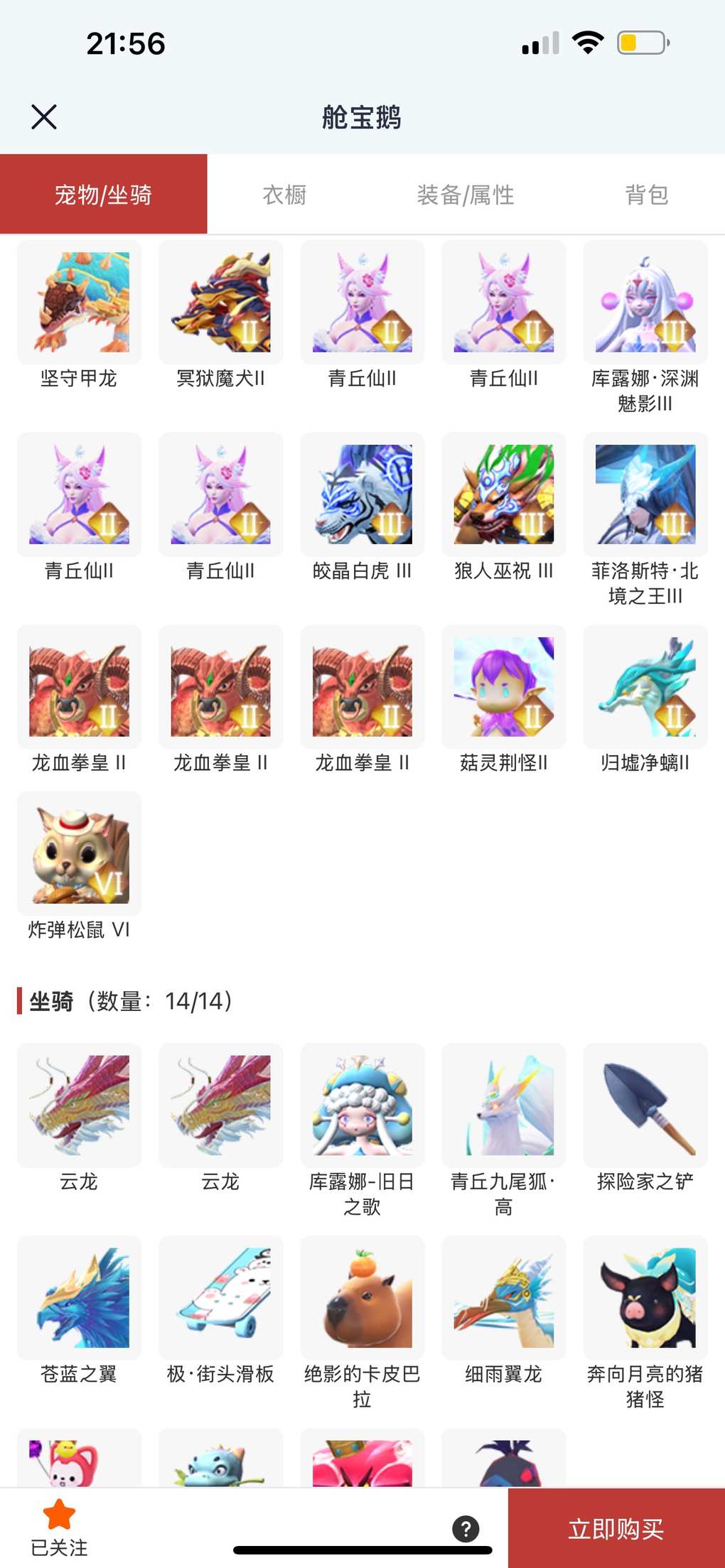
Task: Tap 立即购买 to buy now
Action: 616,1528
